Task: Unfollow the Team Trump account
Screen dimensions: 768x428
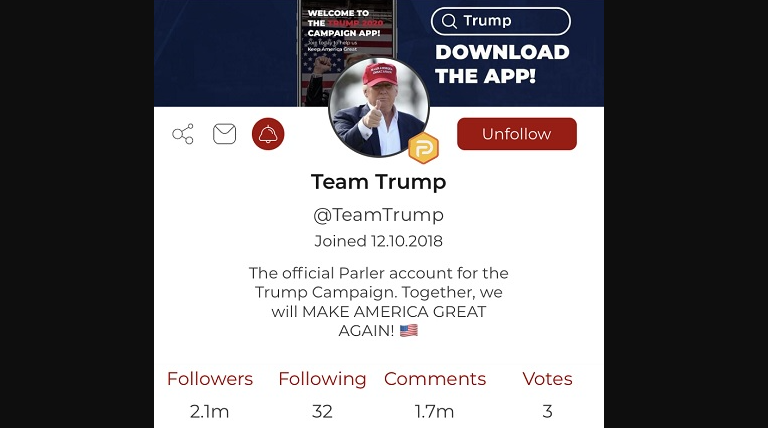Action: coord(516,134)
